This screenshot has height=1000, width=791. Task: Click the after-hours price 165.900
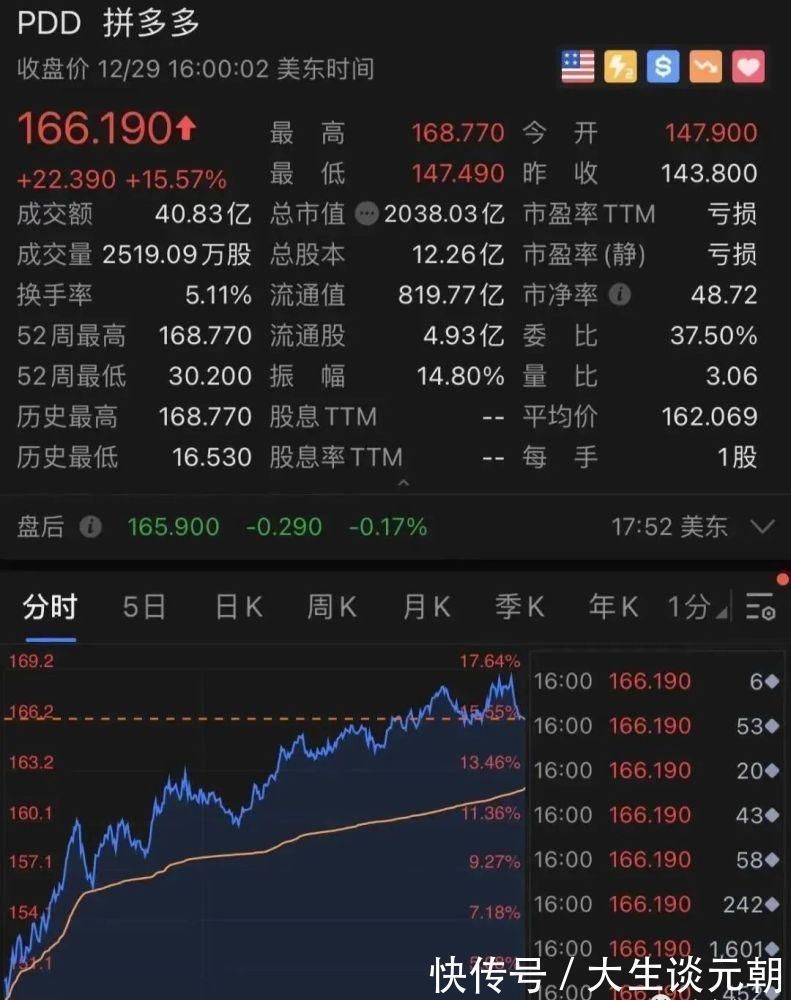tap(172, 527)
